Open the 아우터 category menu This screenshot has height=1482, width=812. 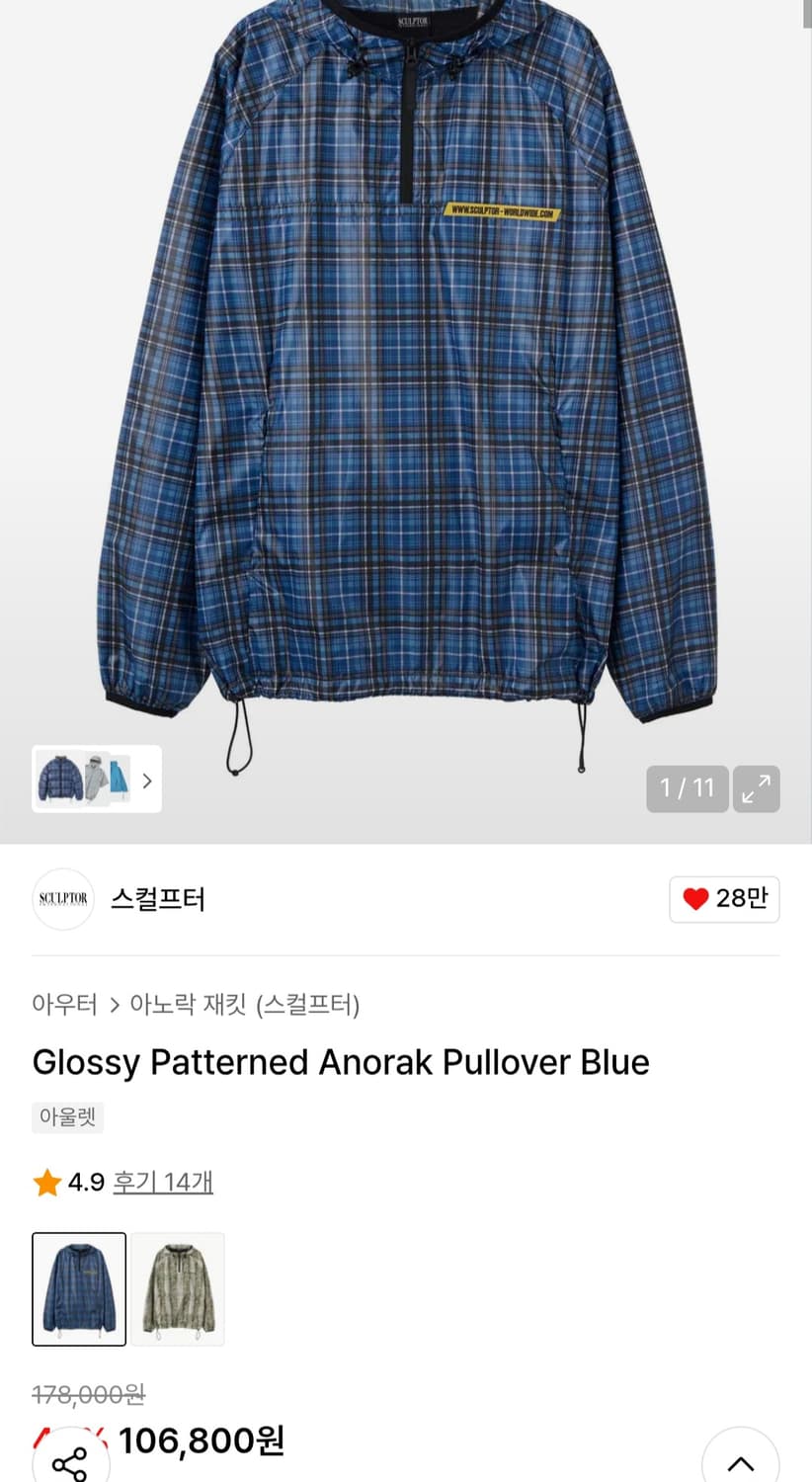click(62, 1005)
